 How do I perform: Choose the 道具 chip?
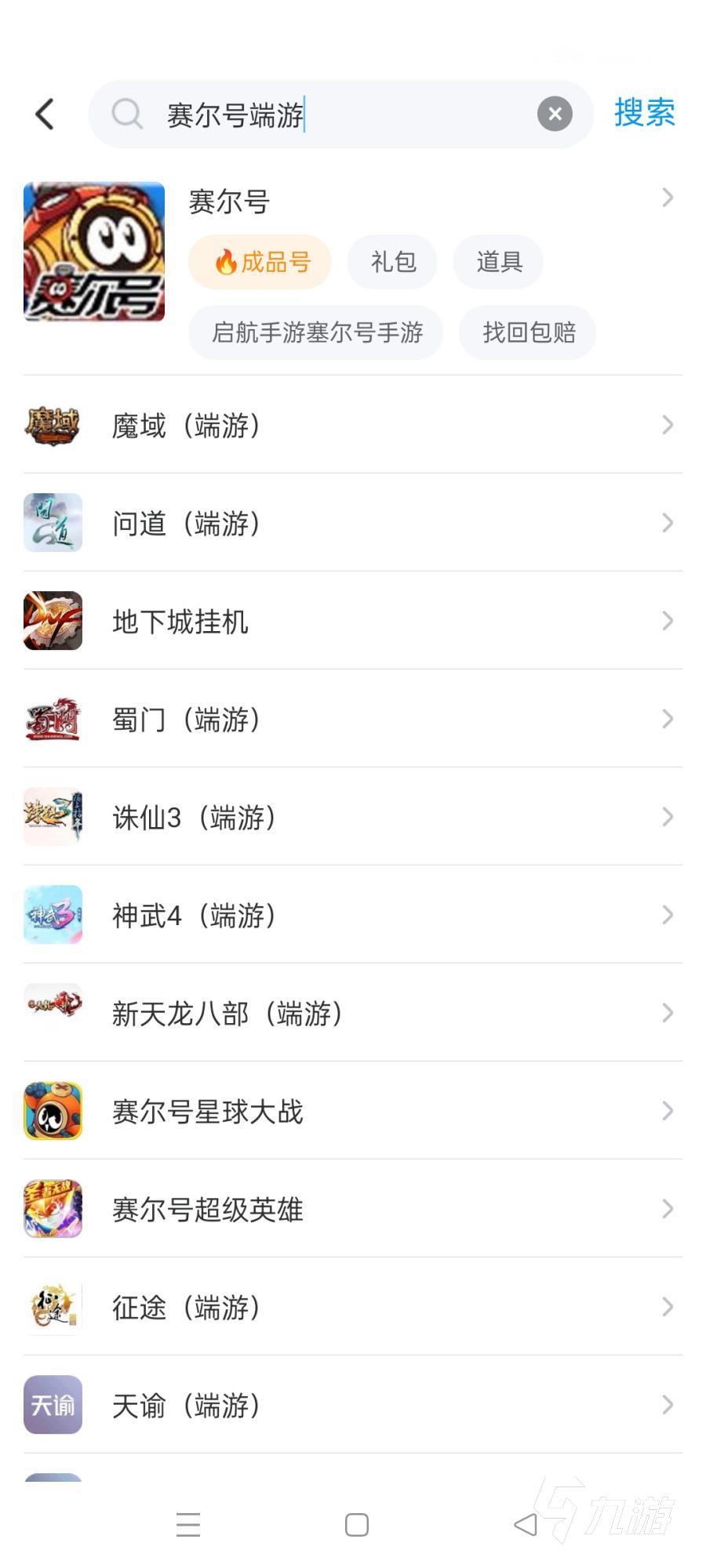498,262
